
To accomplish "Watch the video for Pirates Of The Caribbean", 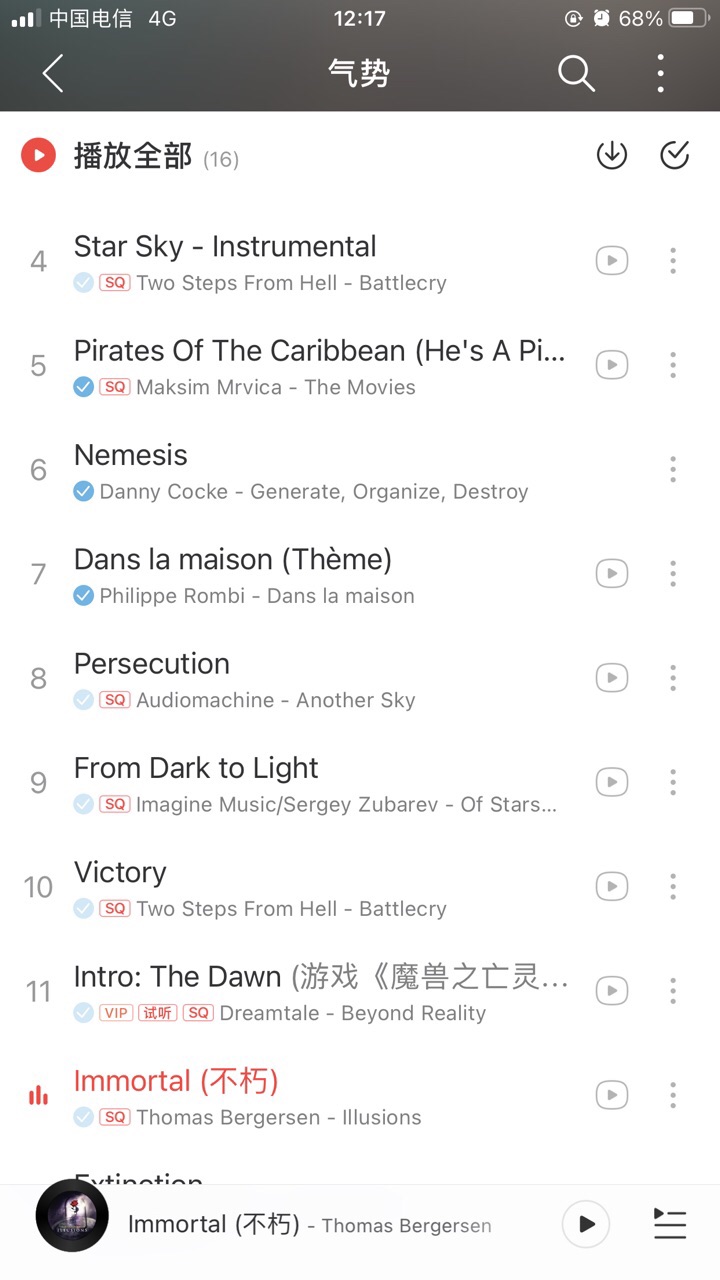I will point(612,365).
